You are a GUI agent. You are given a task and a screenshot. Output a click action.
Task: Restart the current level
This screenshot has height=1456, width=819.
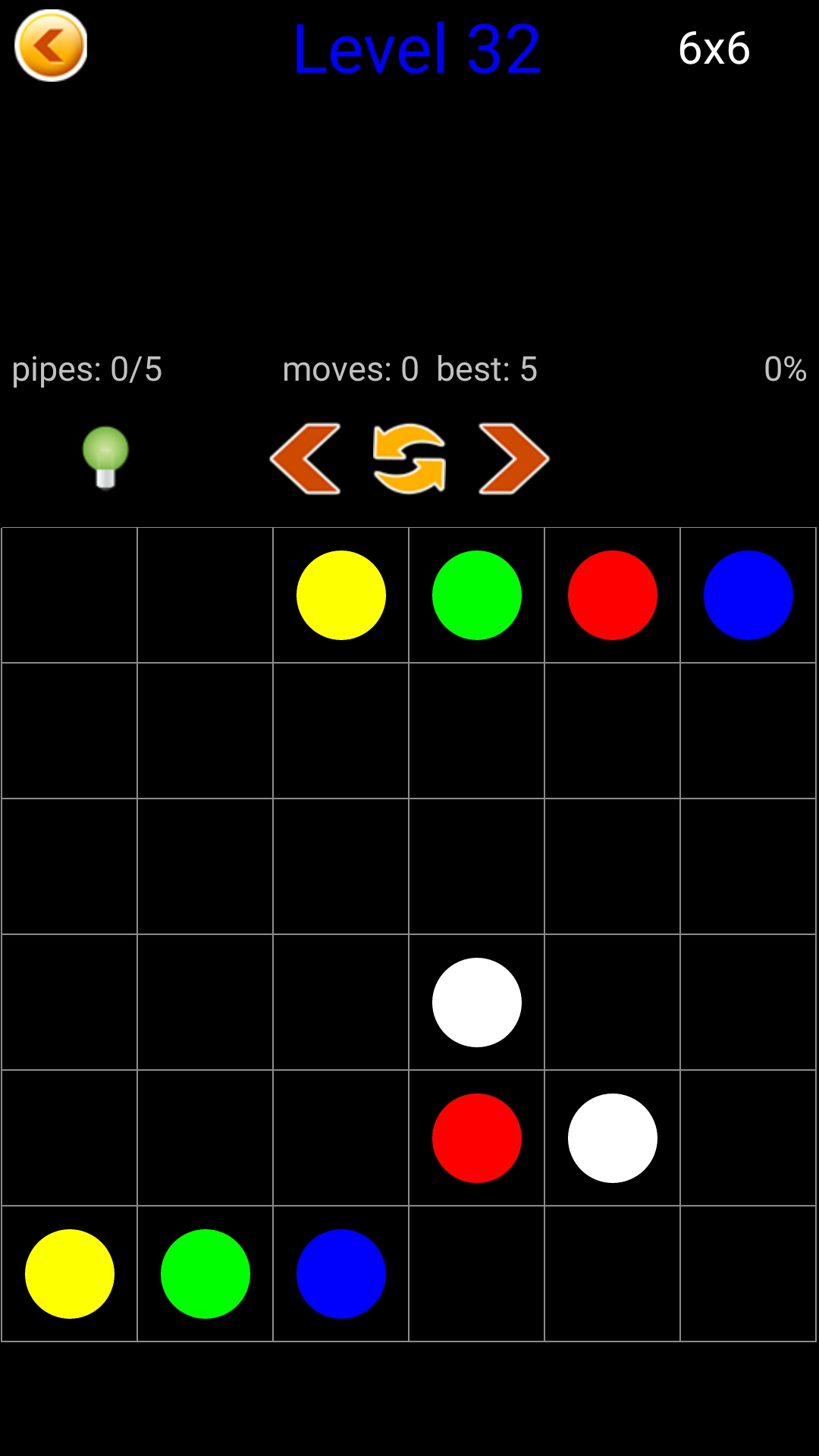(409, 459)
